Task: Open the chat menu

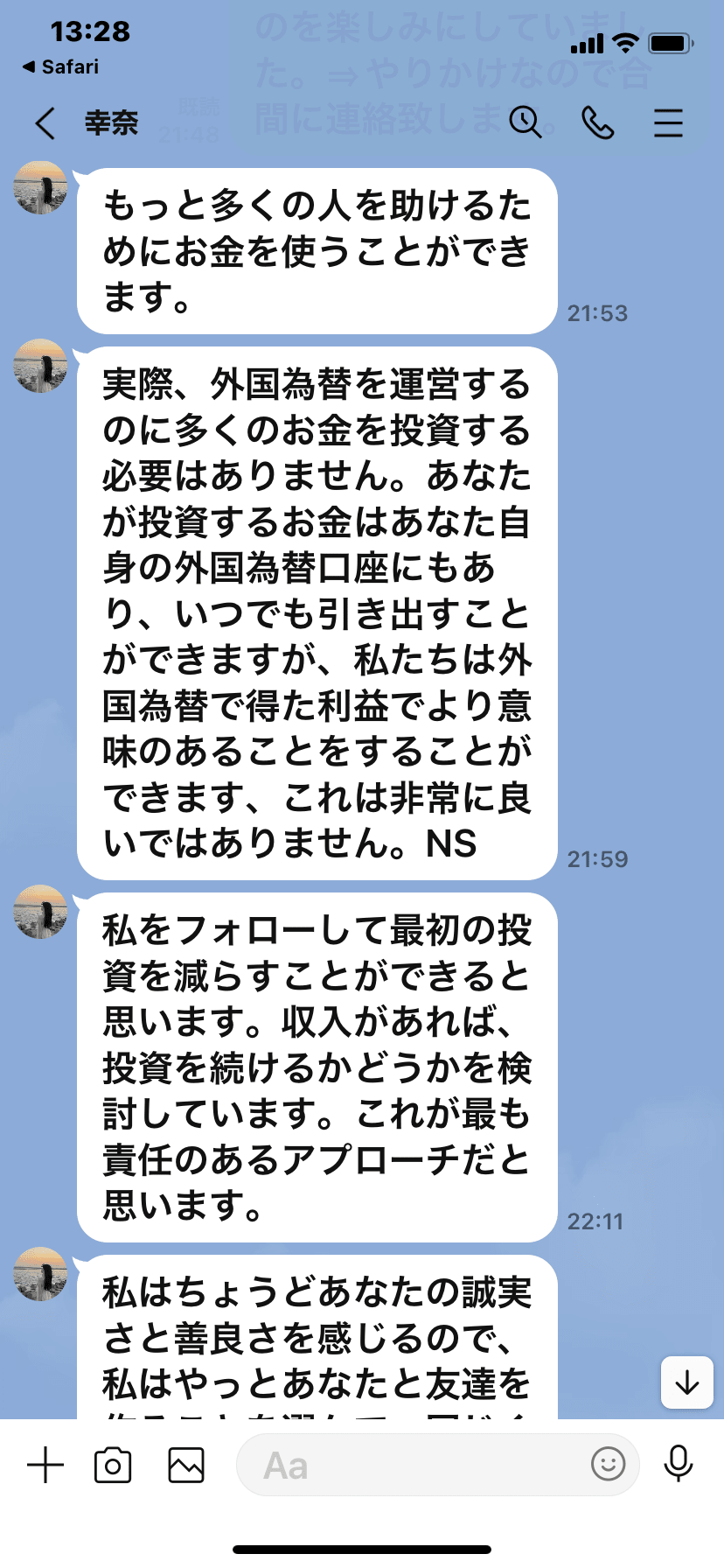Action: point(668,122)
